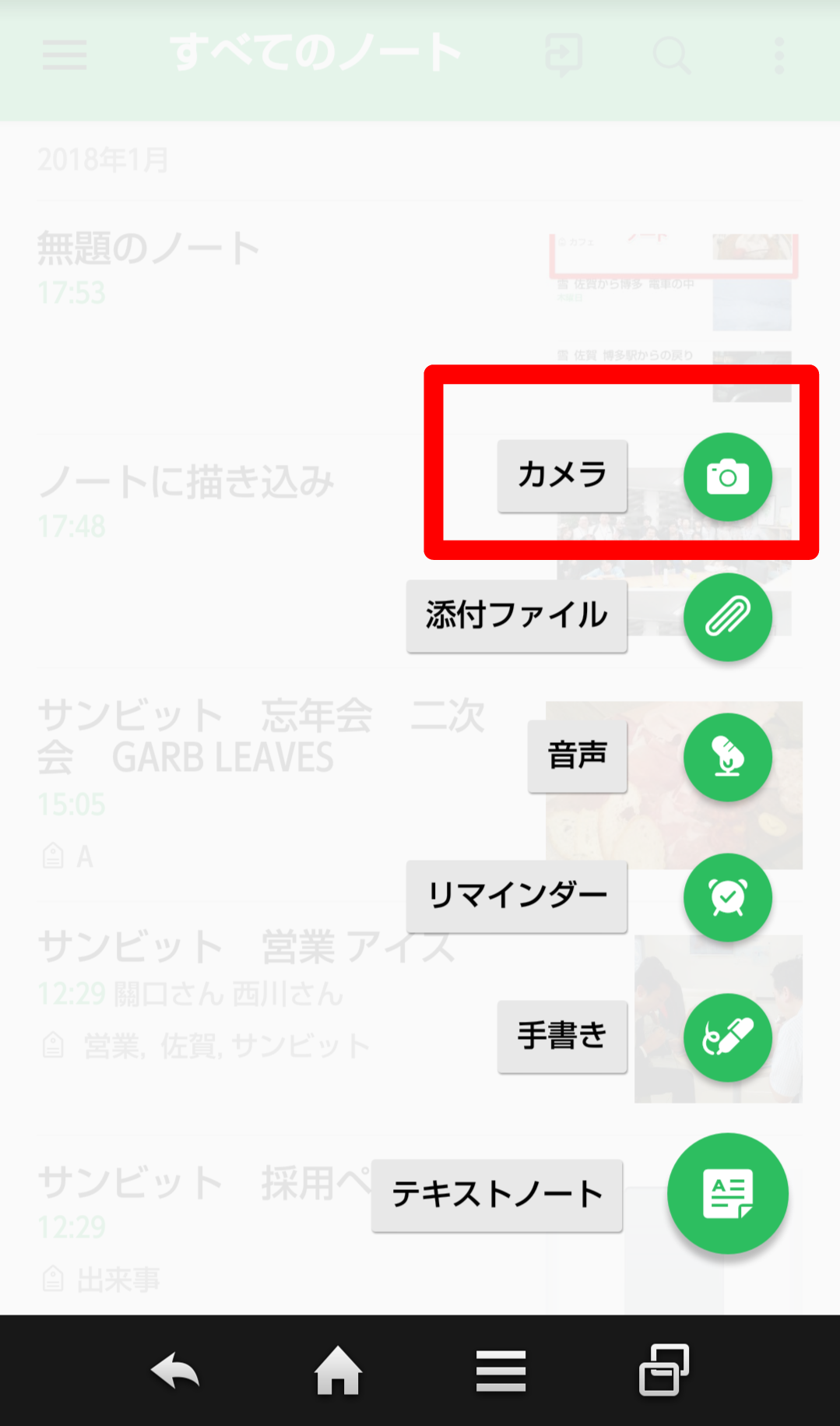Create a new text note
Screen dimensions: 840x1426
pos(727,1193)
